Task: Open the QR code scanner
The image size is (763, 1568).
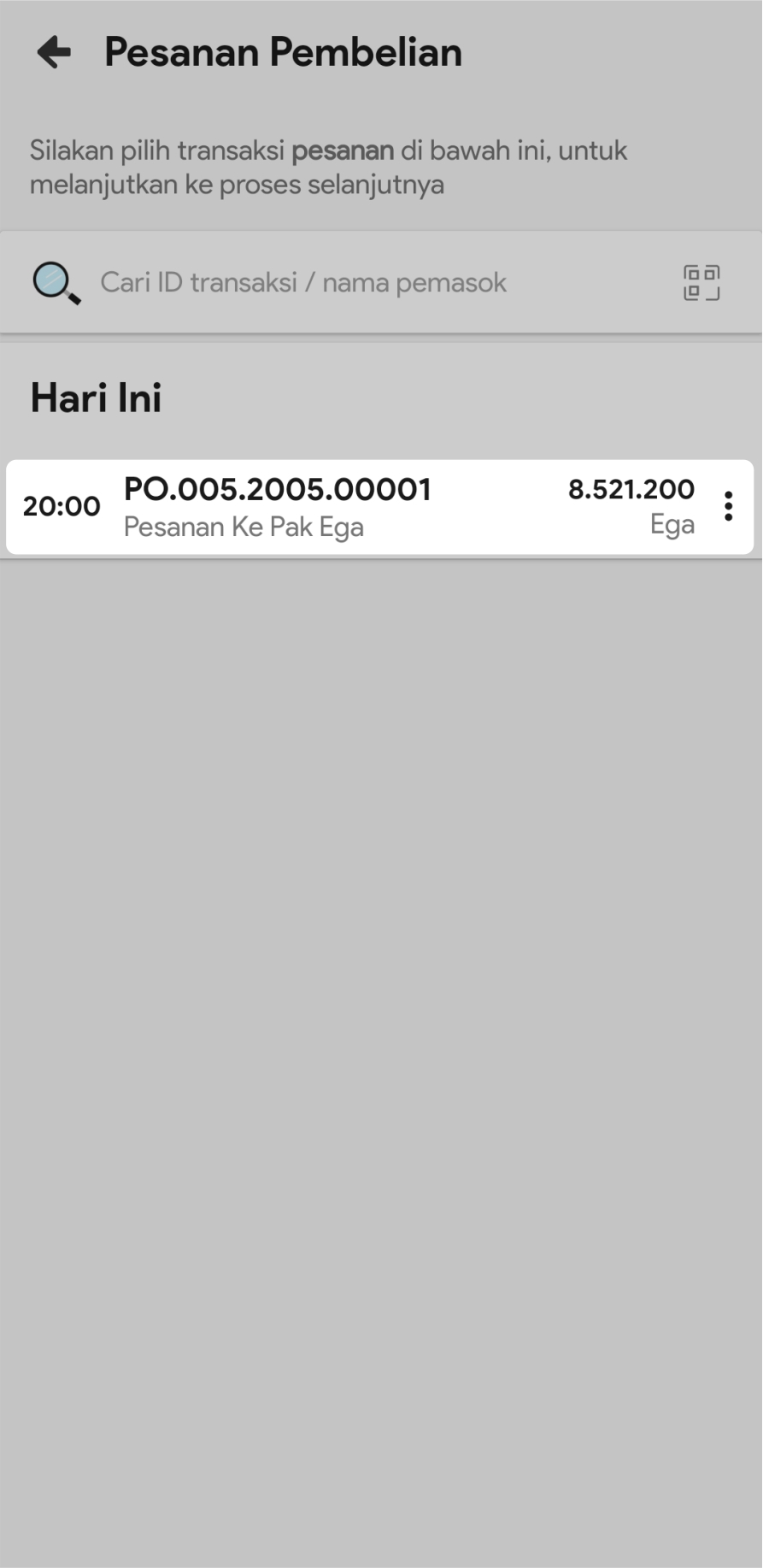Action: tap(701, 283)
